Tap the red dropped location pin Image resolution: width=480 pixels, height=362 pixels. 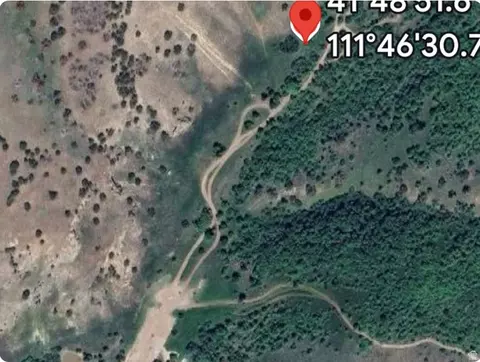click(305, 21)
